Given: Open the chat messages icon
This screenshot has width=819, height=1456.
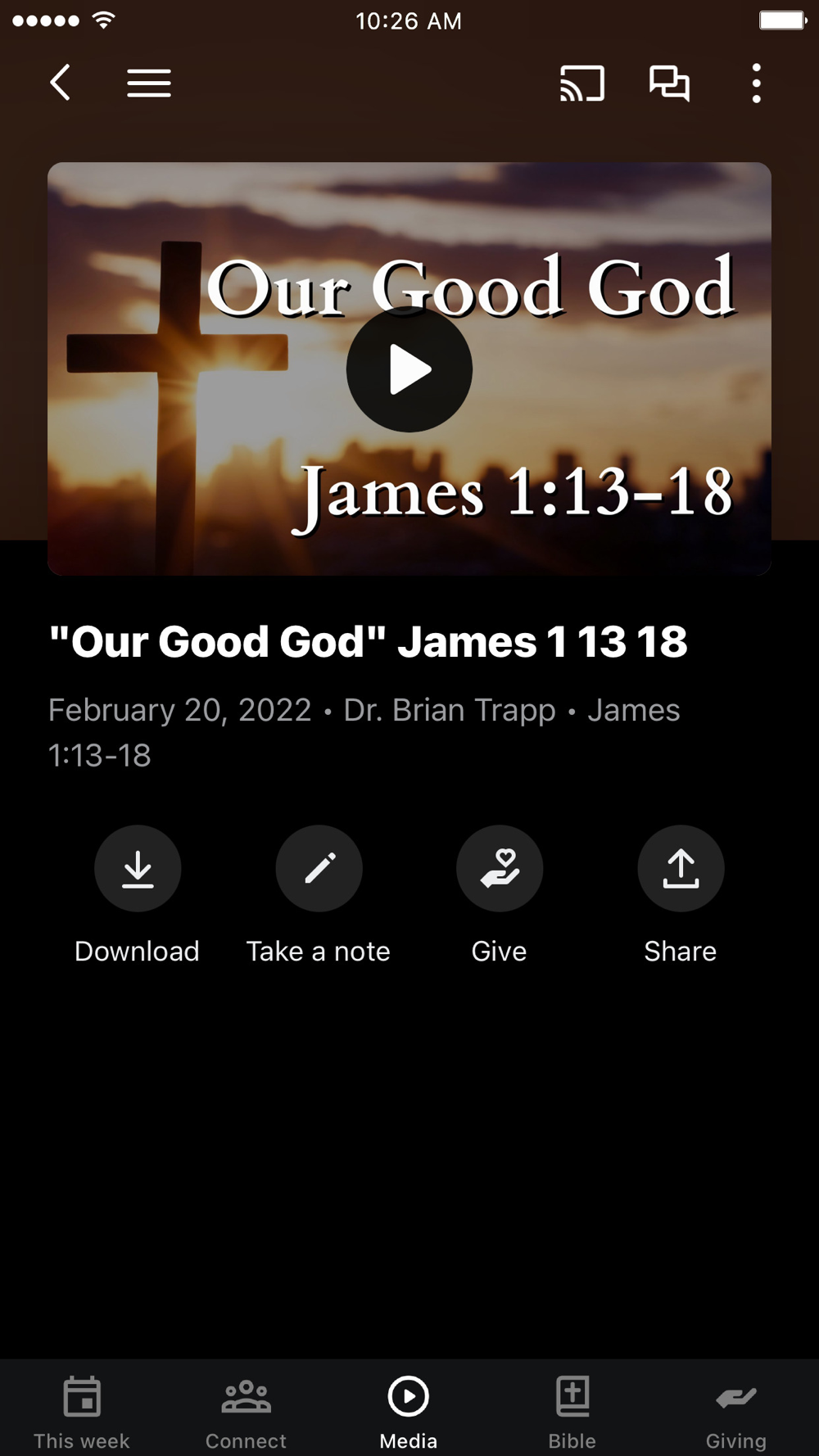Looking at the screenshot, I should point(669,83).
